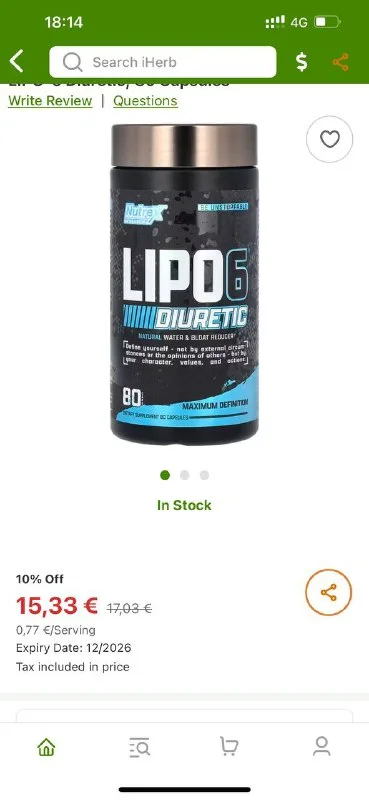
Task: Add product to wishlist with heart
Action: tap(330, 139)
